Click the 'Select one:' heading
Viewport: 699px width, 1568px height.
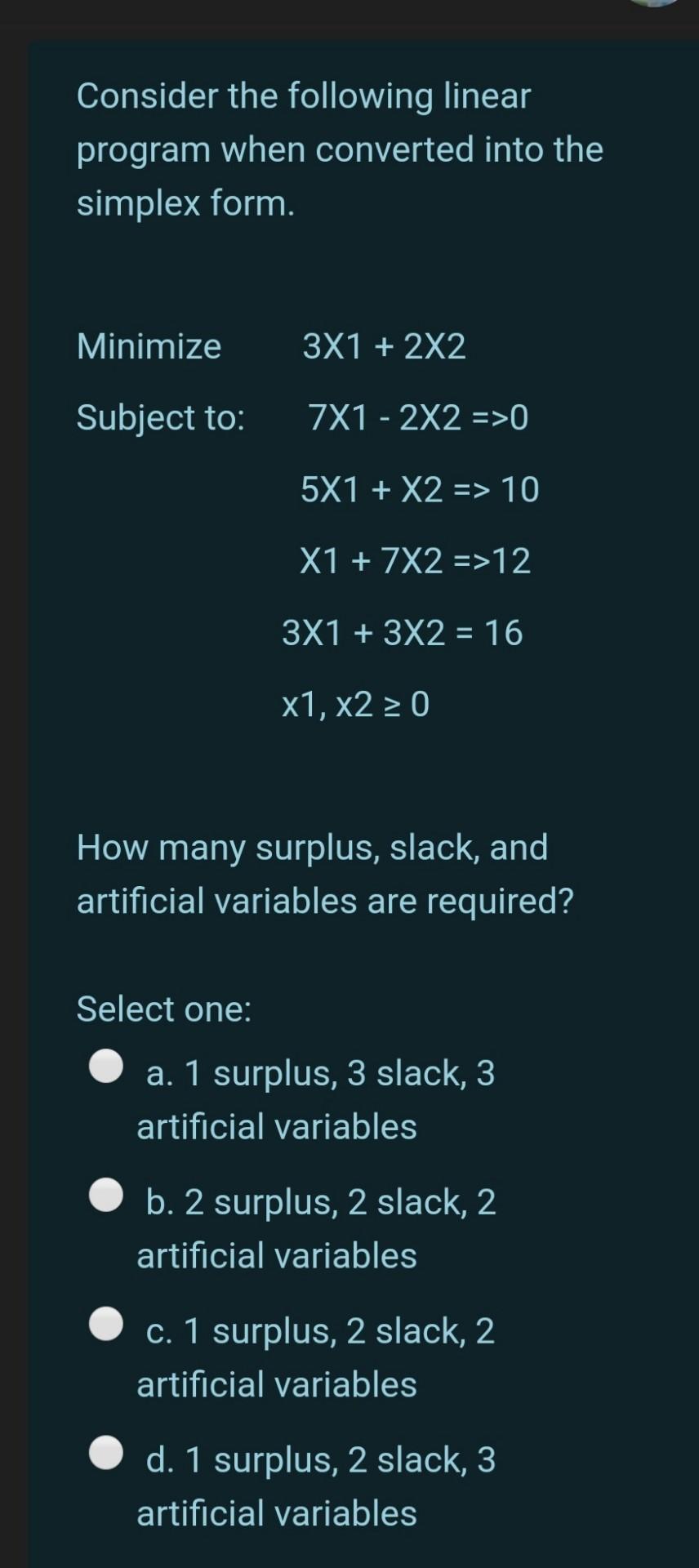(161, 1010)
